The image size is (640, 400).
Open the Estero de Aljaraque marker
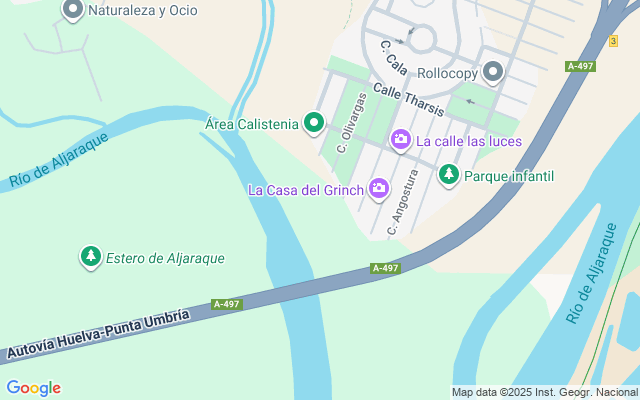(91, 257)
